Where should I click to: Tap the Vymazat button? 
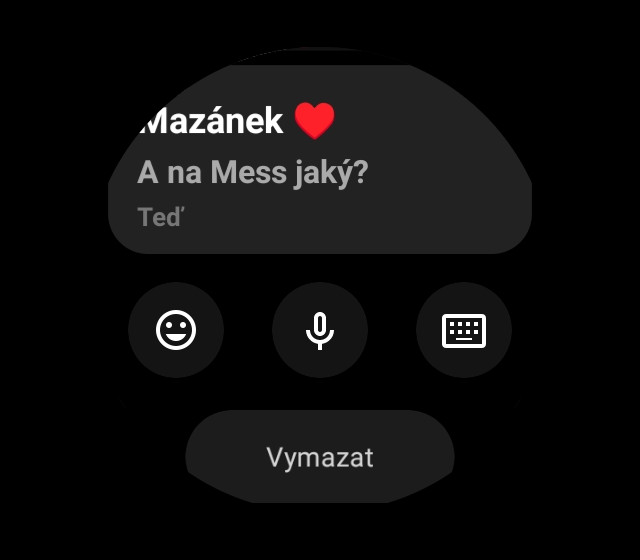(320, 457)
